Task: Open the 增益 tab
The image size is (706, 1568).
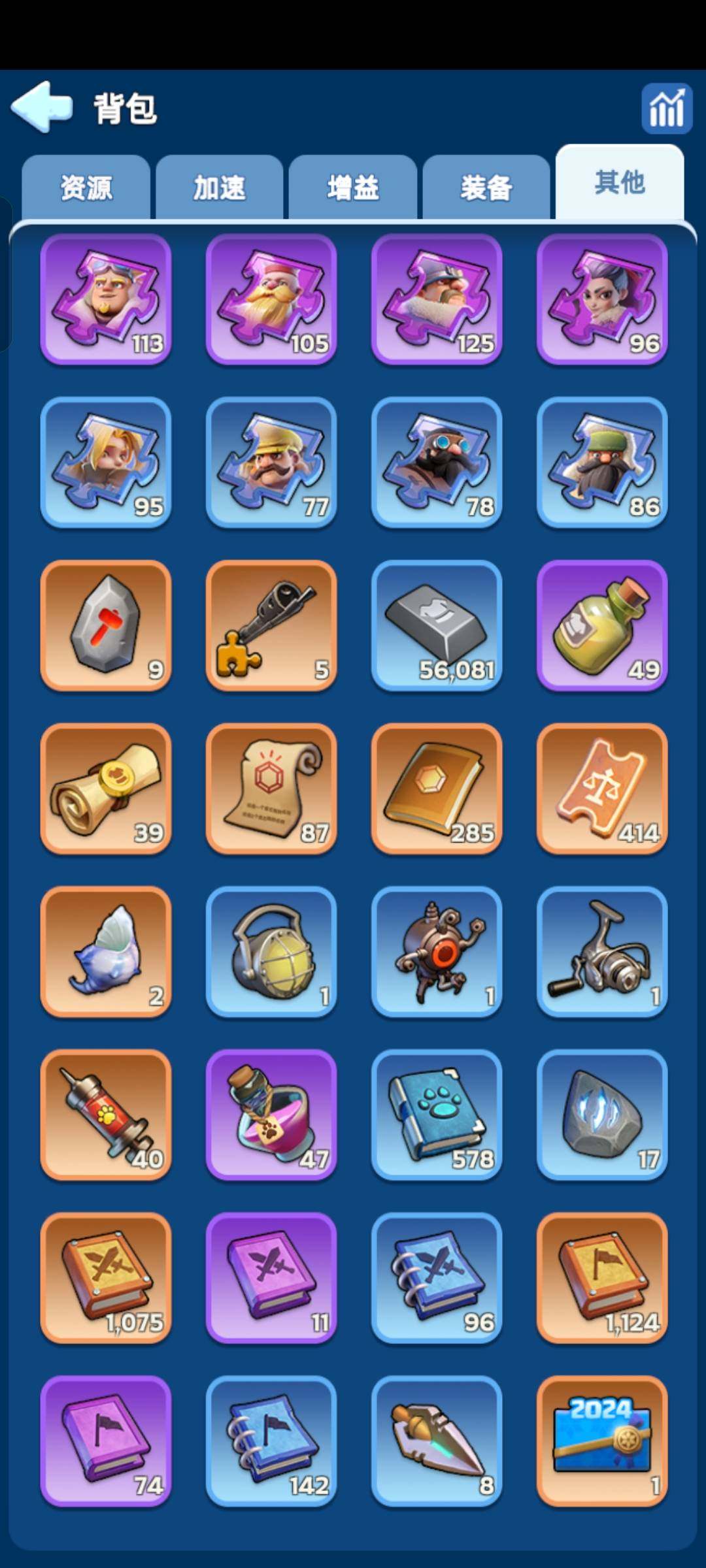Action: click(353, 188)
